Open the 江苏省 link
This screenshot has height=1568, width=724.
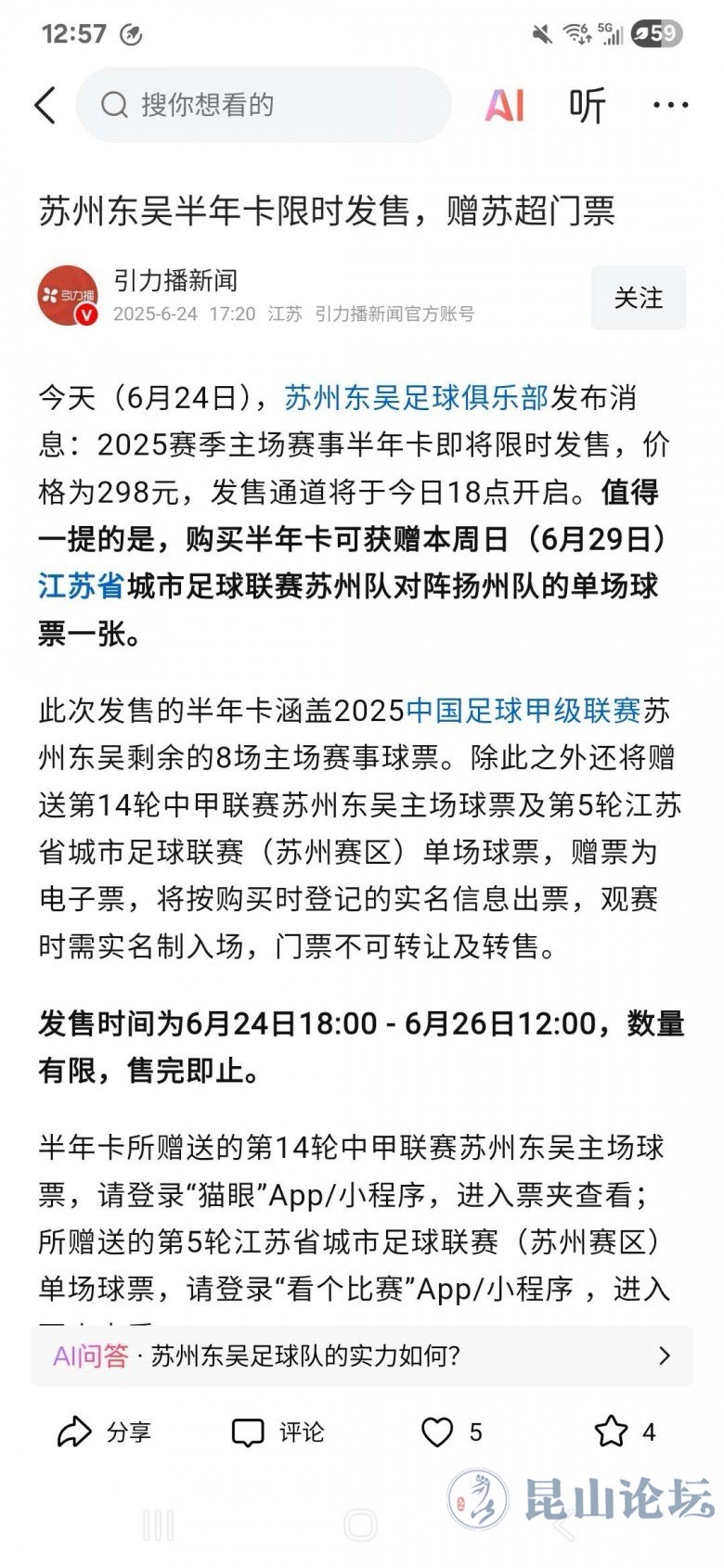82,586
